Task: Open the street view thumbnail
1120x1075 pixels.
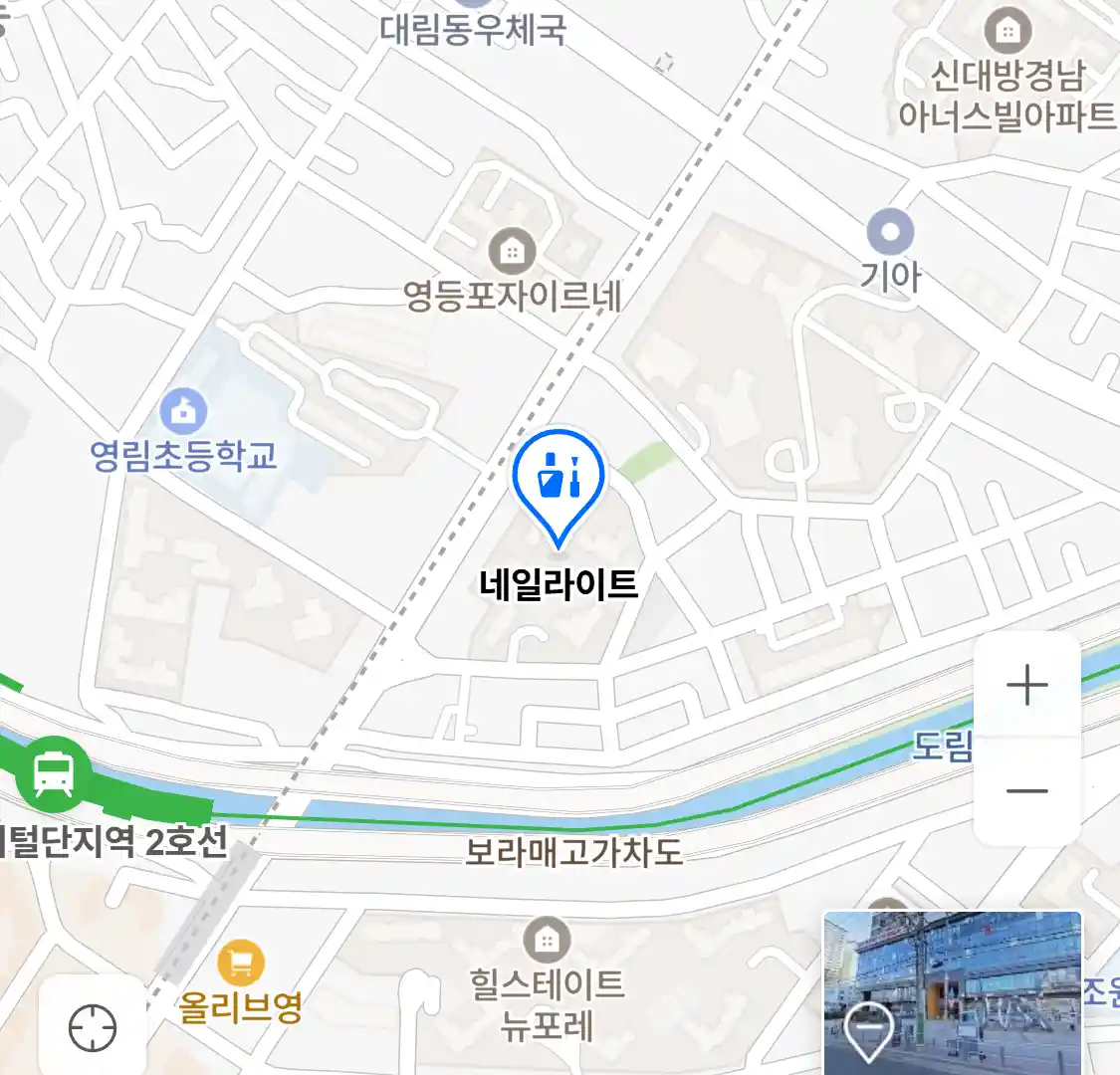Action: pyautogui.click(x=952, y=991)
